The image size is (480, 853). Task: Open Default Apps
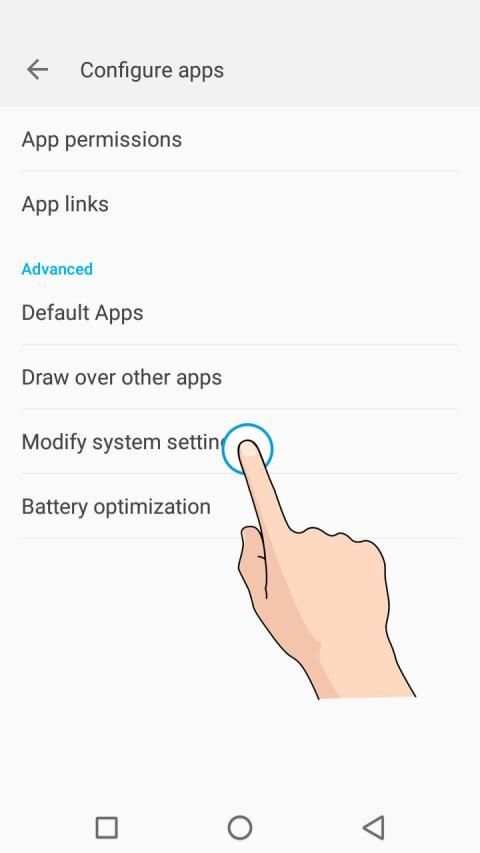point(240,313)
